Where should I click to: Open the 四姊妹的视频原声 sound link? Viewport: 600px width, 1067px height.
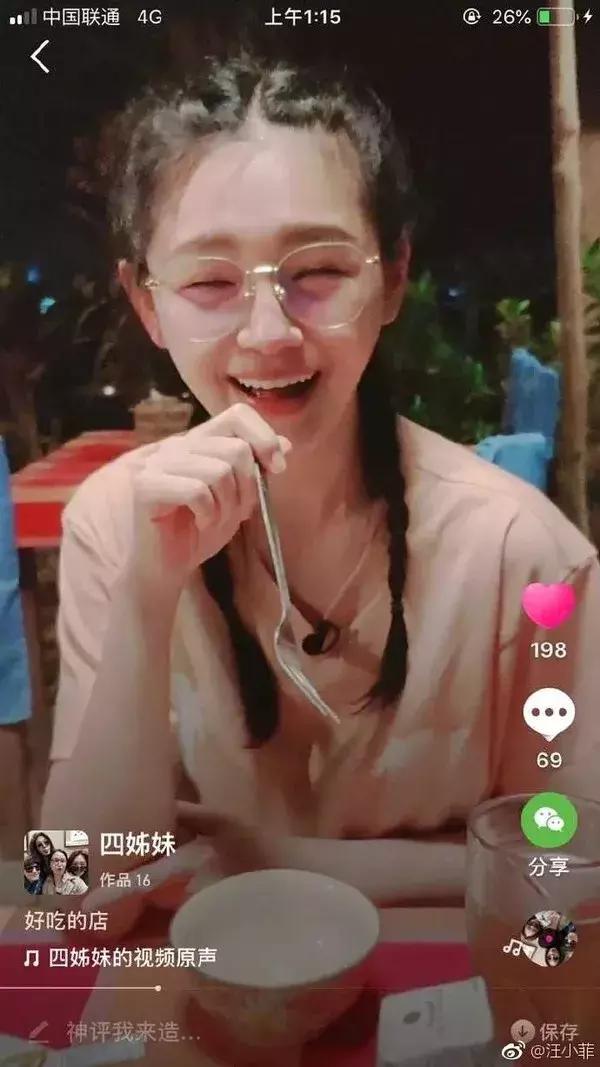pos(120,958)
